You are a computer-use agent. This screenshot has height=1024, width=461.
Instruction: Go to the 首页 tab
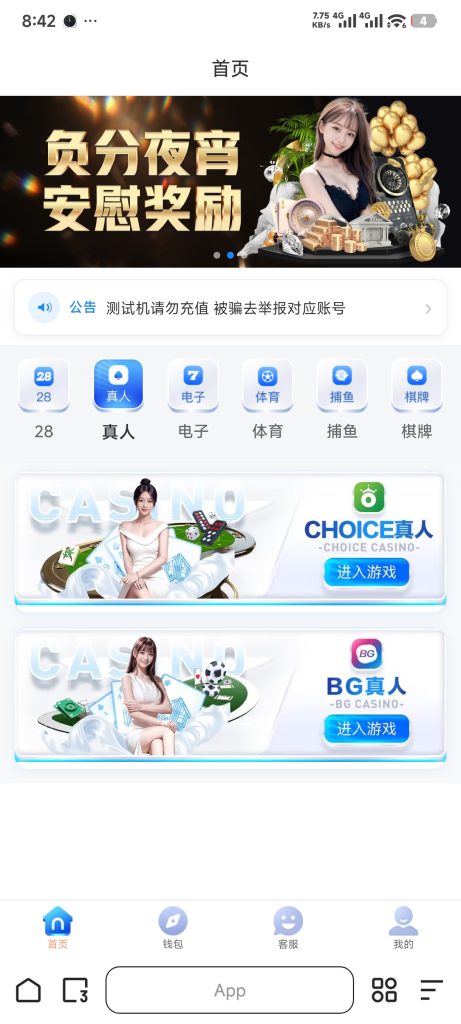[57, 928]
